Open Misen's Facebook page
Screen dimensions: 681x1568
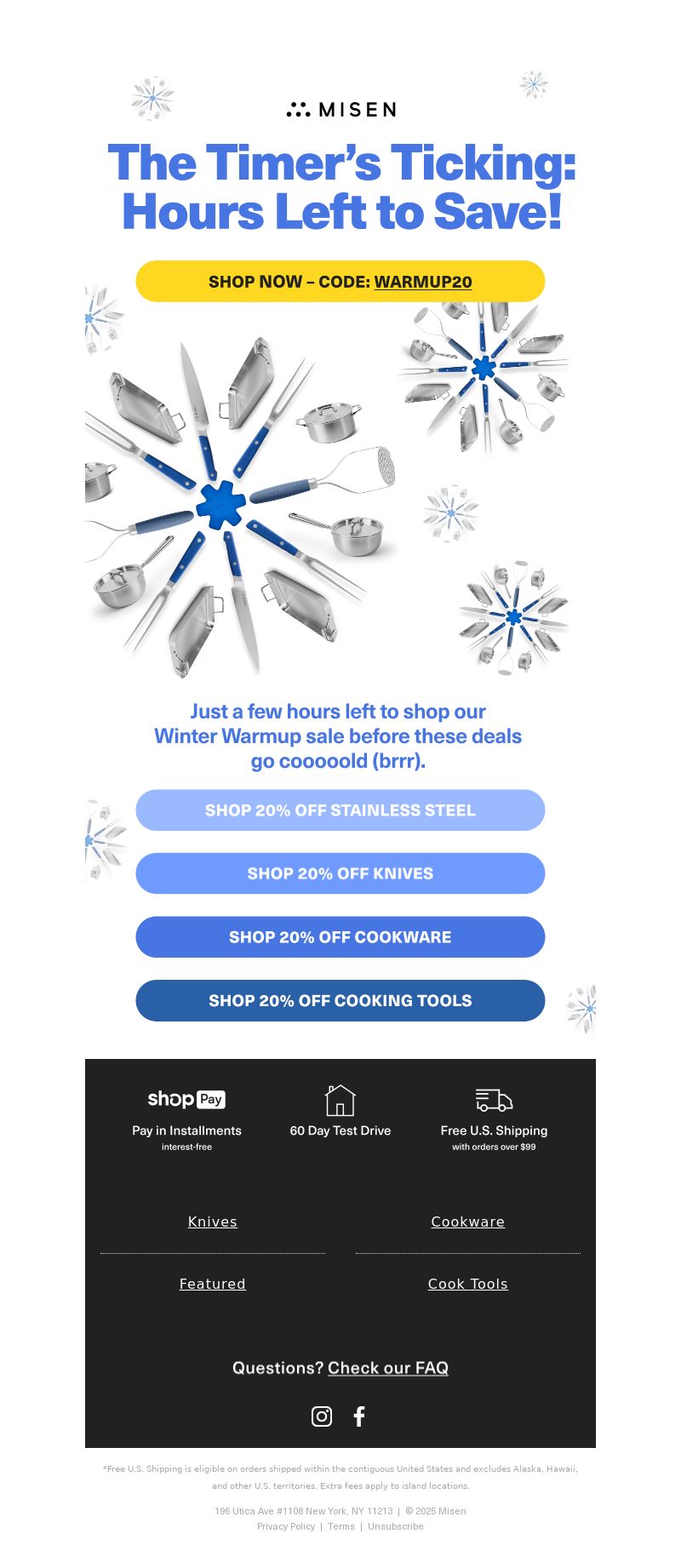click(359, 1416)
